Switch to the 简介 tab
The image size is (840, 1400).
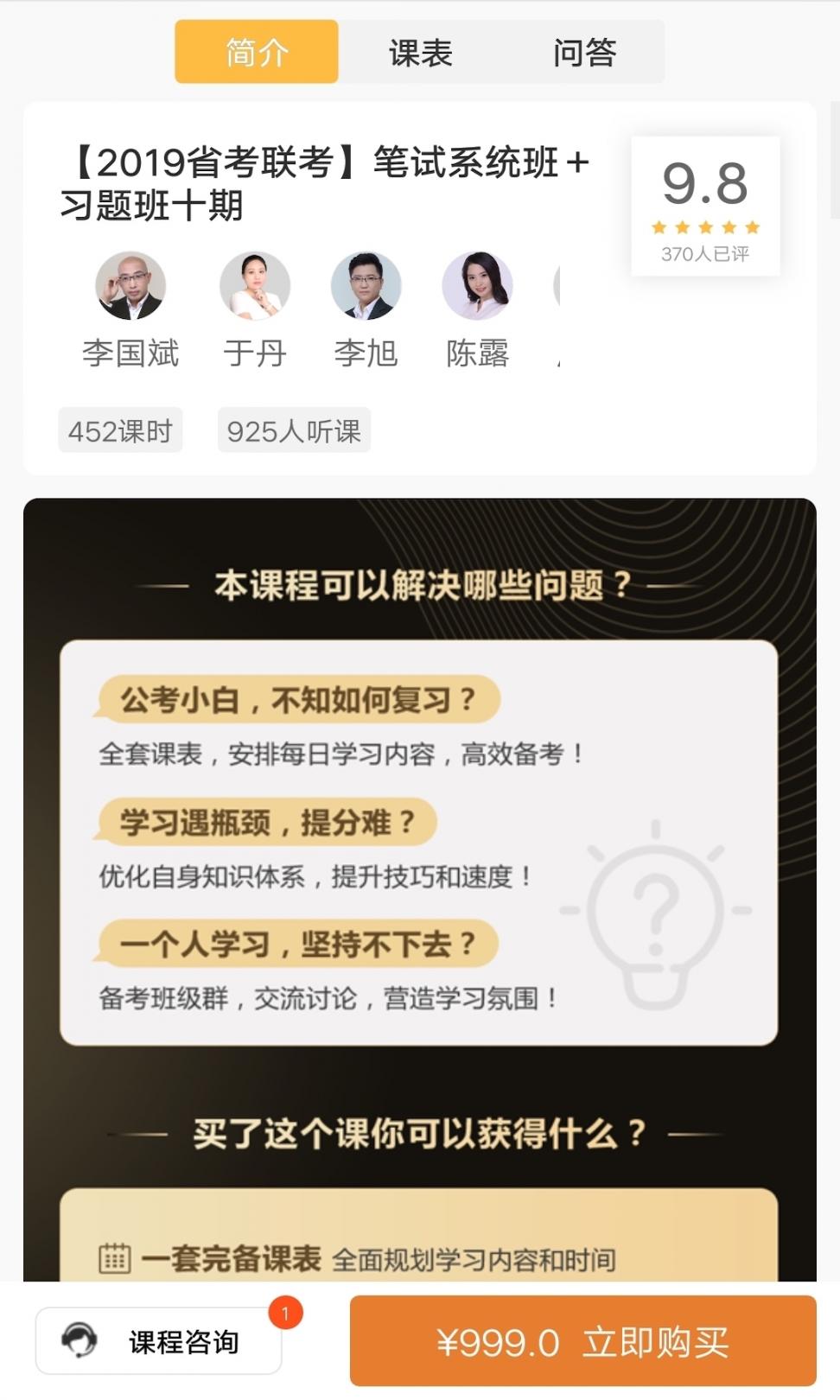pos(257,53)
